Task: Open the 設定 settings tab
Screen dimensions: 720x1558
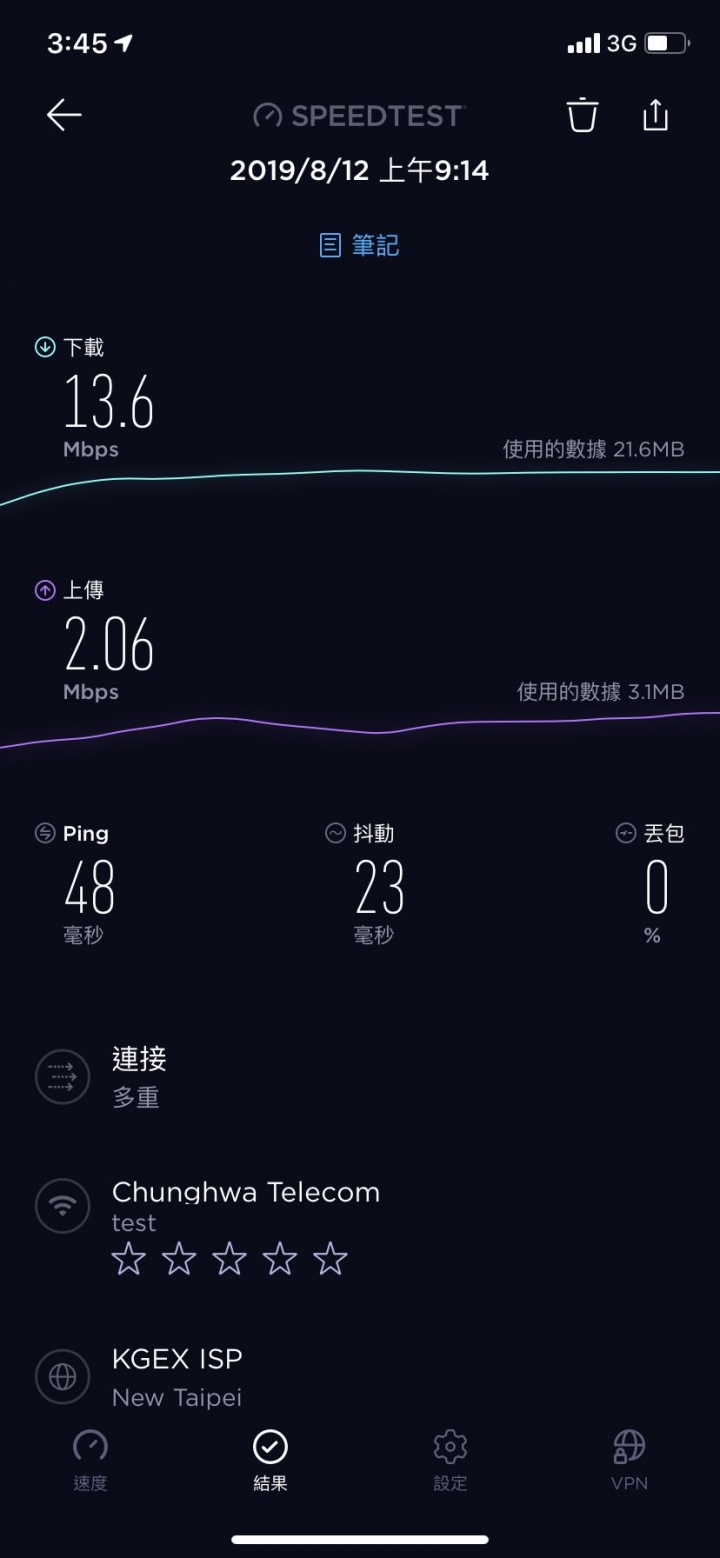Action: click(x=450, y=1460)
